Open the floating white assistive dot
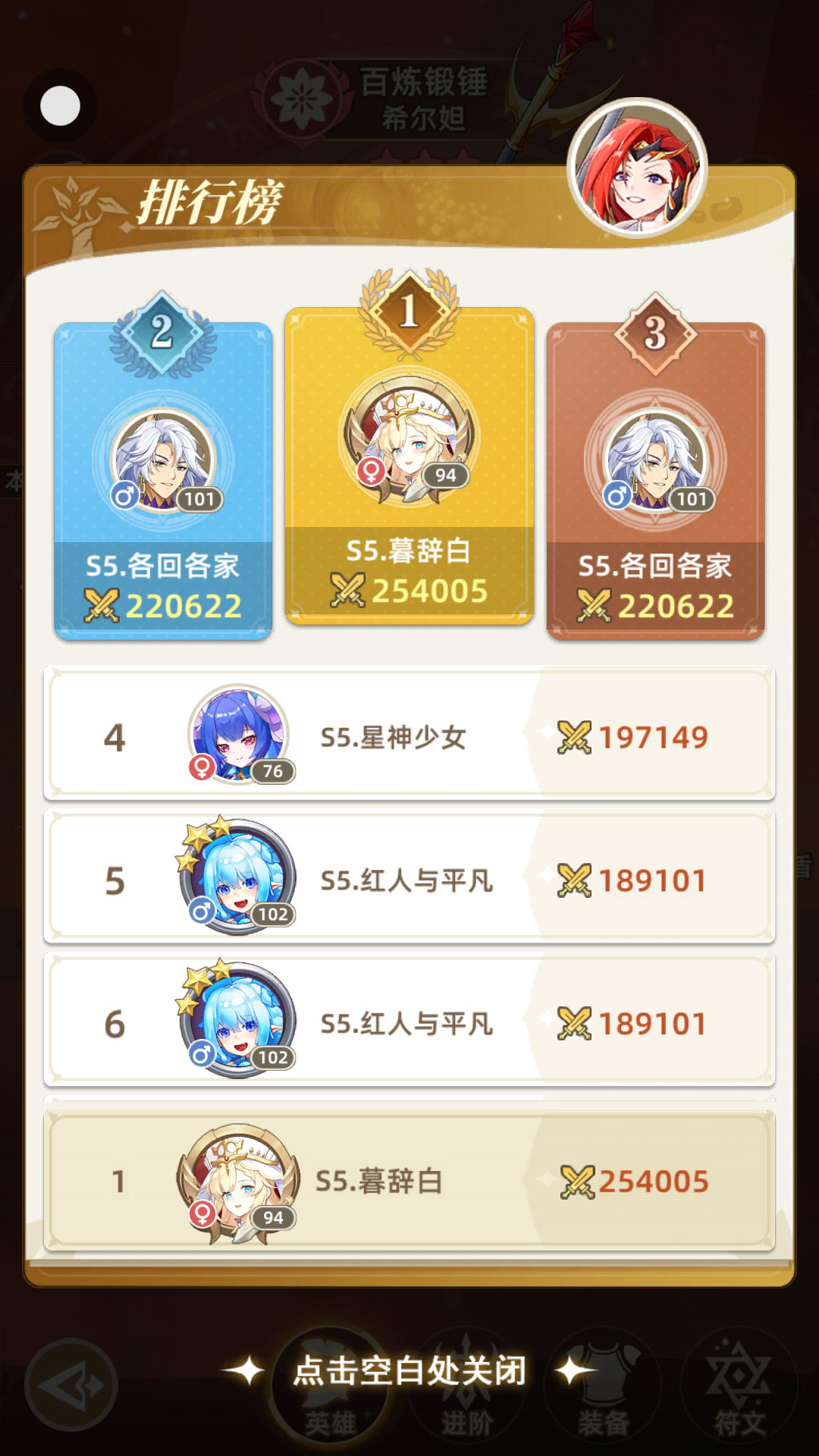 60,105
